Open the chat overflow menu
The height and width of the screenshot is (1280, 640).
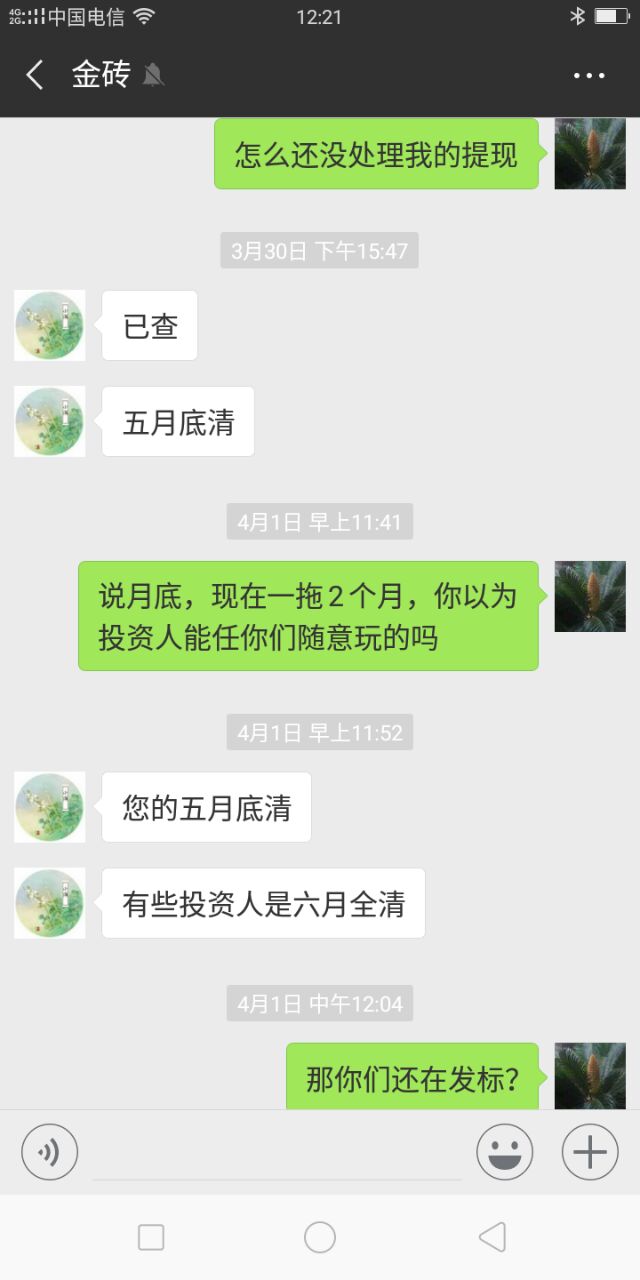[589, 76]
